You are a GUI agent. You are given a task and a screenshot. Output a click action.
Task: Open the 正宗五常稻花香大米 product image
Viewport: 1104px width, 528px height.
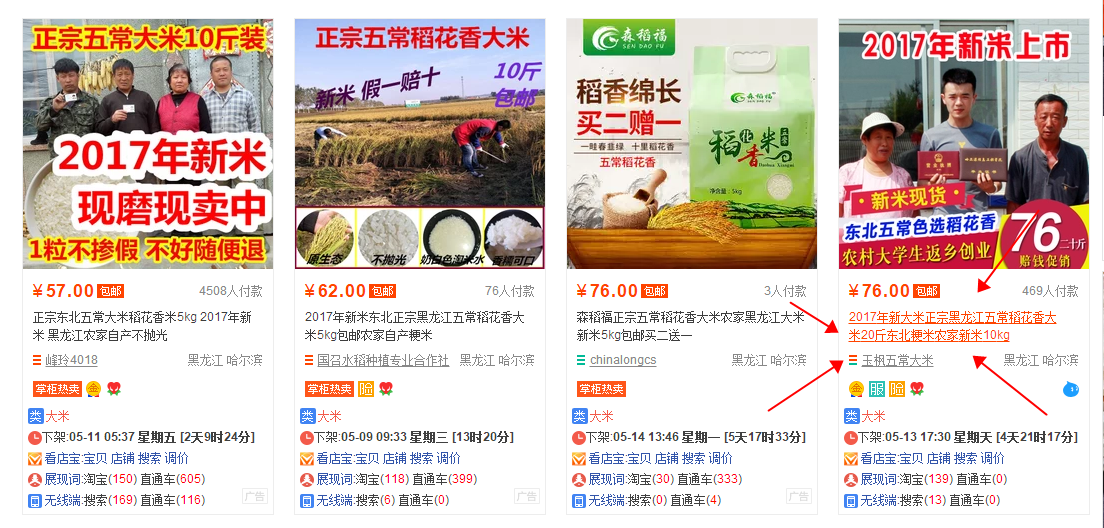[419, 143]
